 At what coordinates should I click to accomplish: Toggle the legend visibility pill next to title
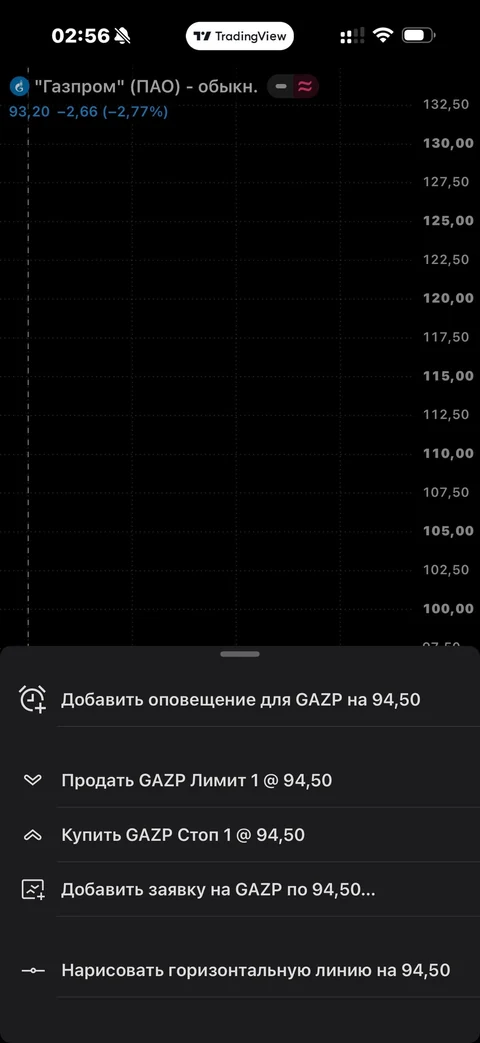tap(293, 86)
